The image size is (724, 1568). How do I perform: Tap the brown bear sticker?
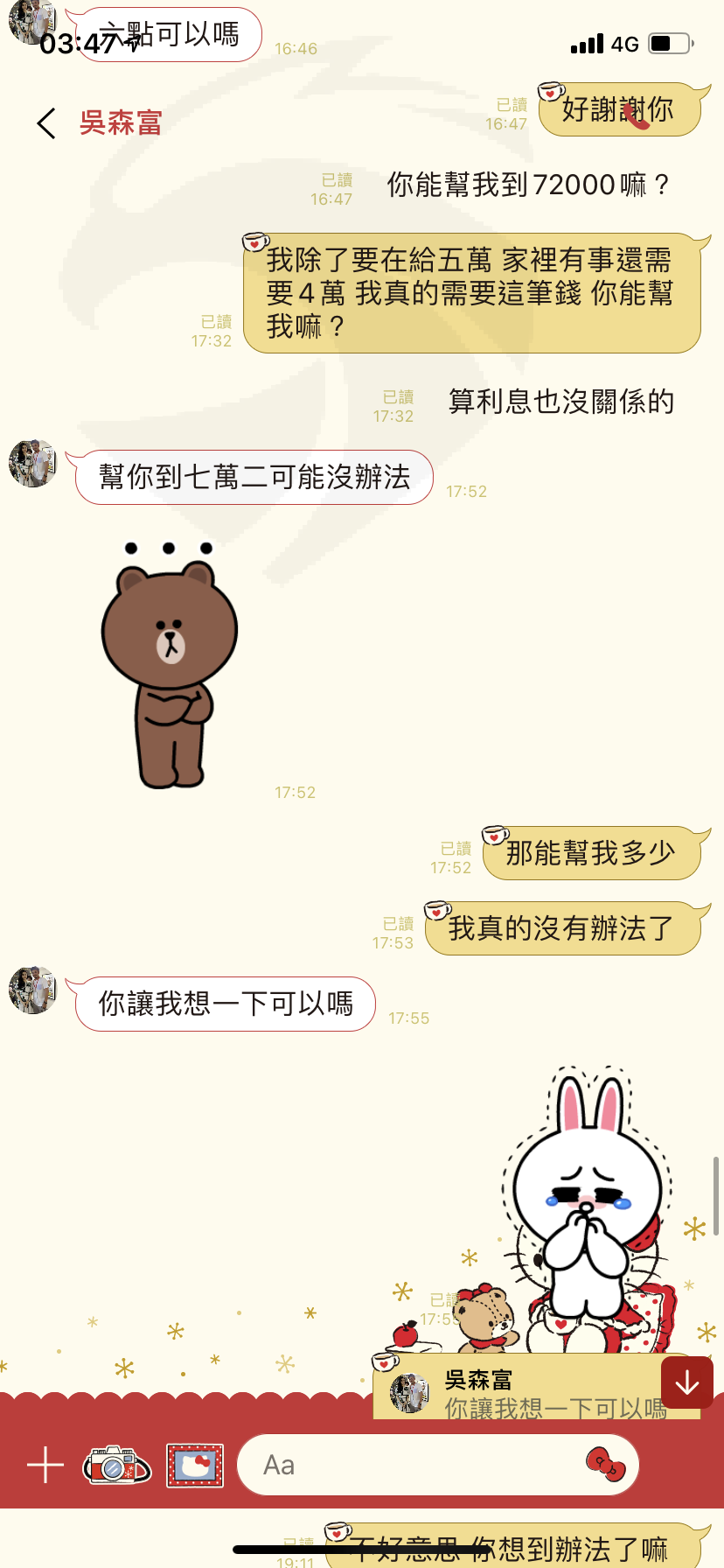coord(169,665)
